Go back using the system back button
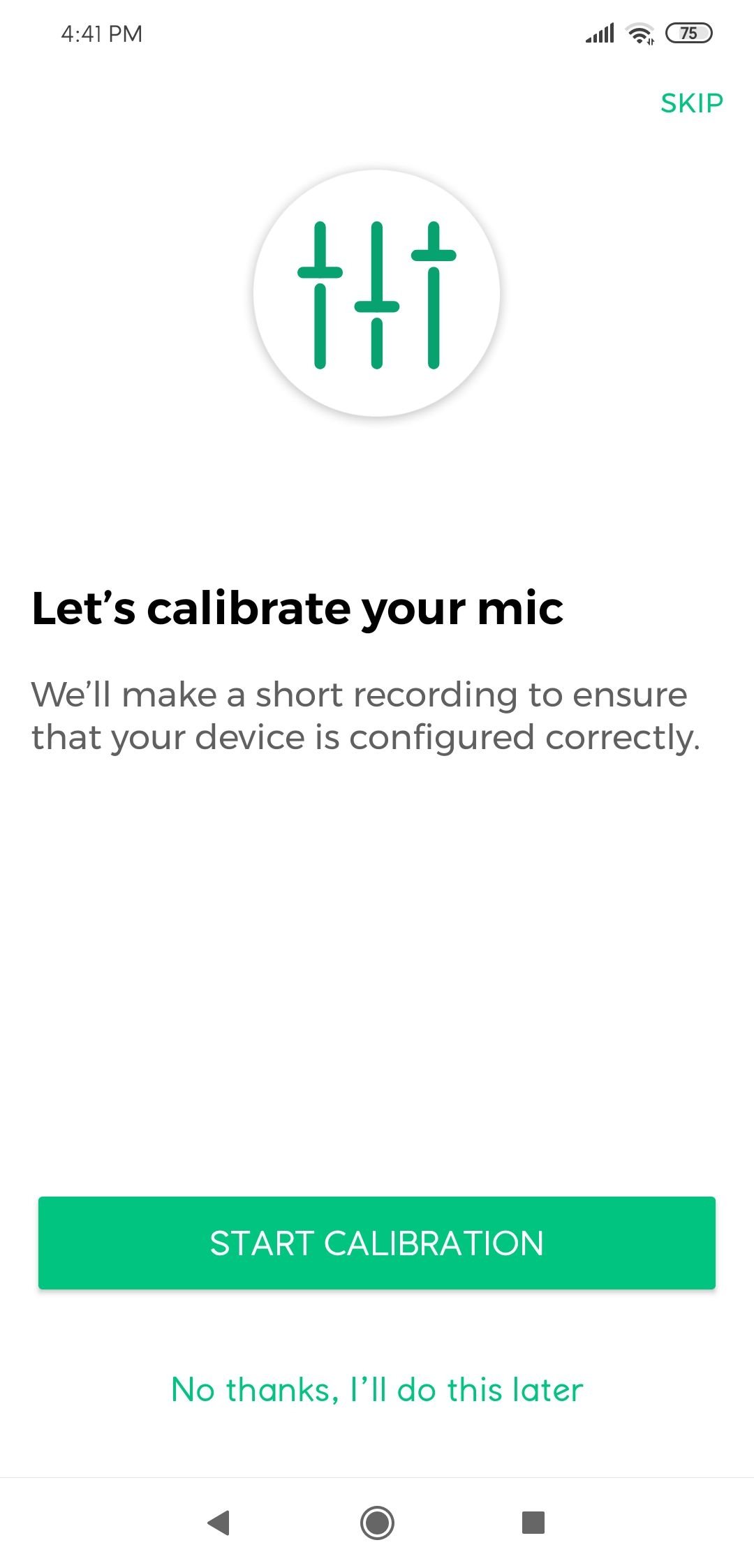 (219, 1522)
